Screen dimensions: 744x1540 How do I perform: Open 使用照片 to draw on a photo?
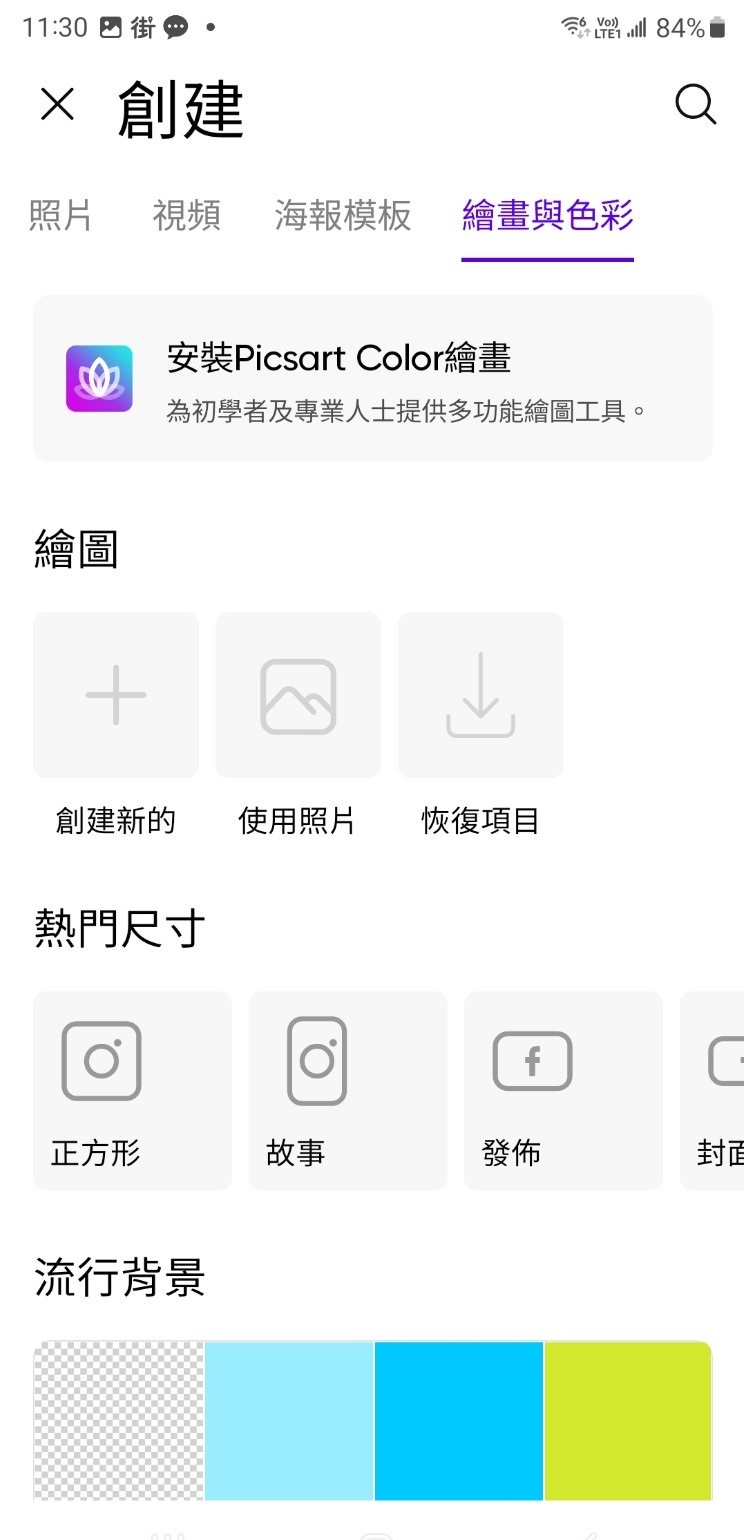(x=297, y=694)
